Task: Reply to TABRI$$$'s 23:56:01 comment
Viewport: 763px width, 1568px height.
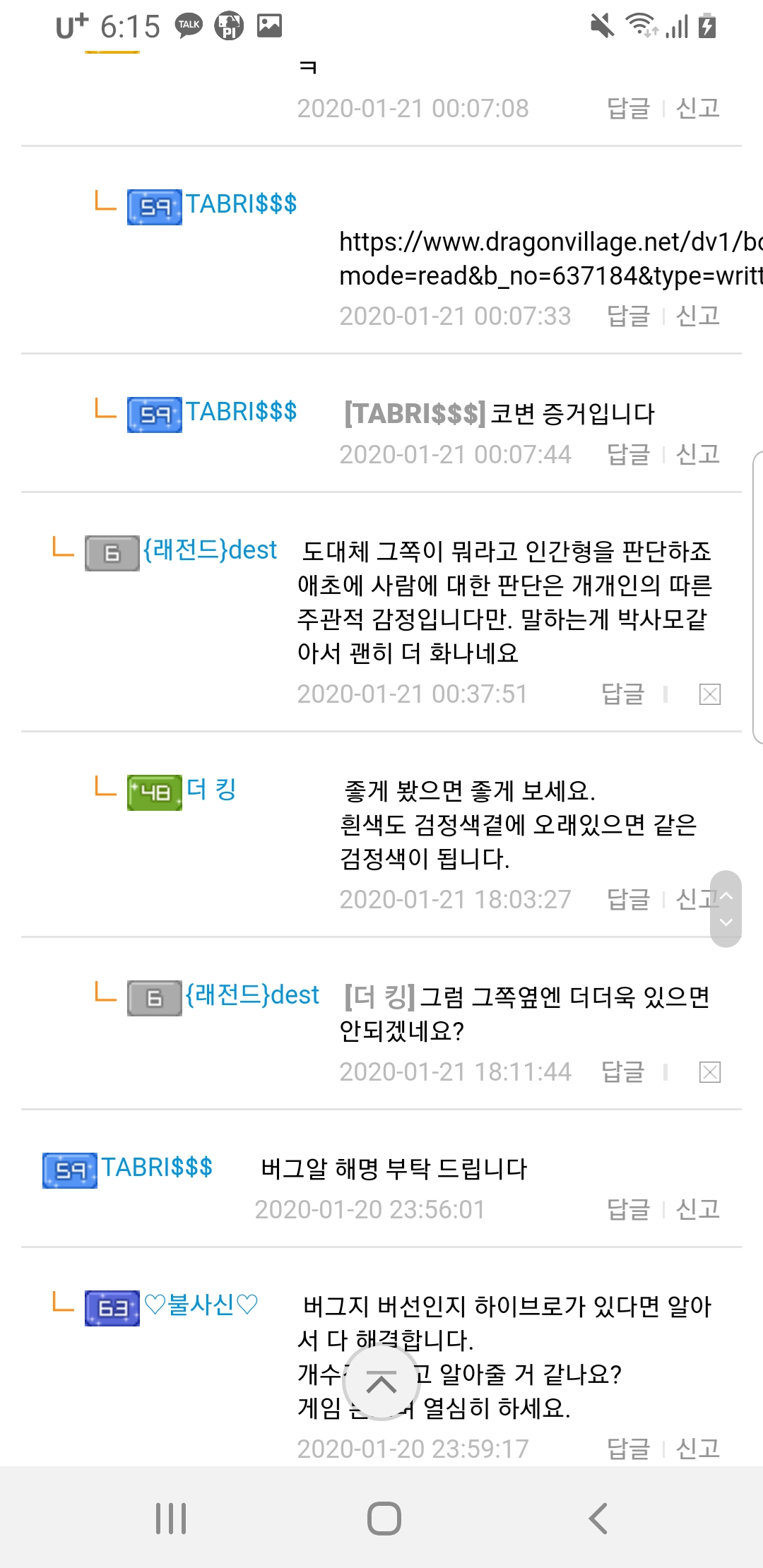Action: point(628,1209)
